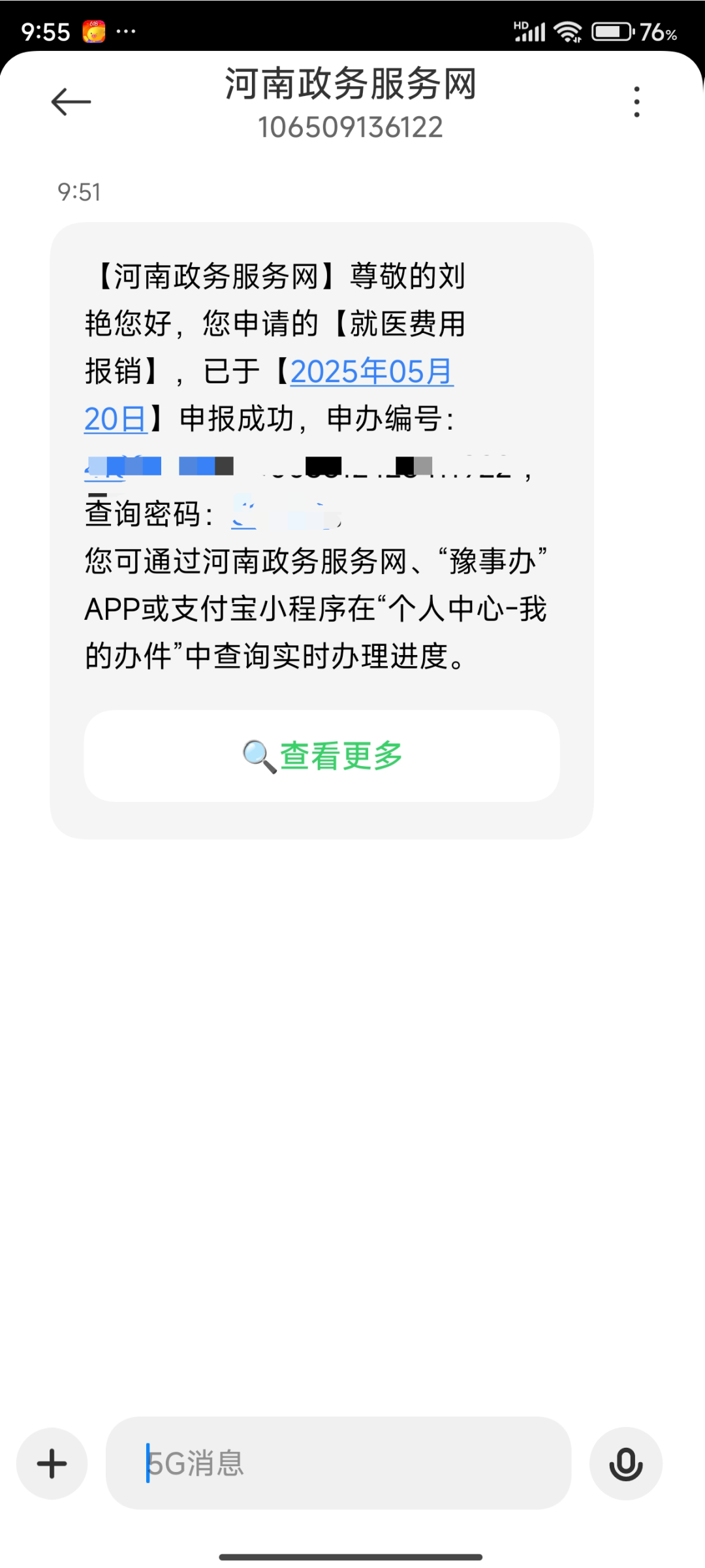The image size is (705, 1568).
Task: Go back to the message list
Action: 70,102
